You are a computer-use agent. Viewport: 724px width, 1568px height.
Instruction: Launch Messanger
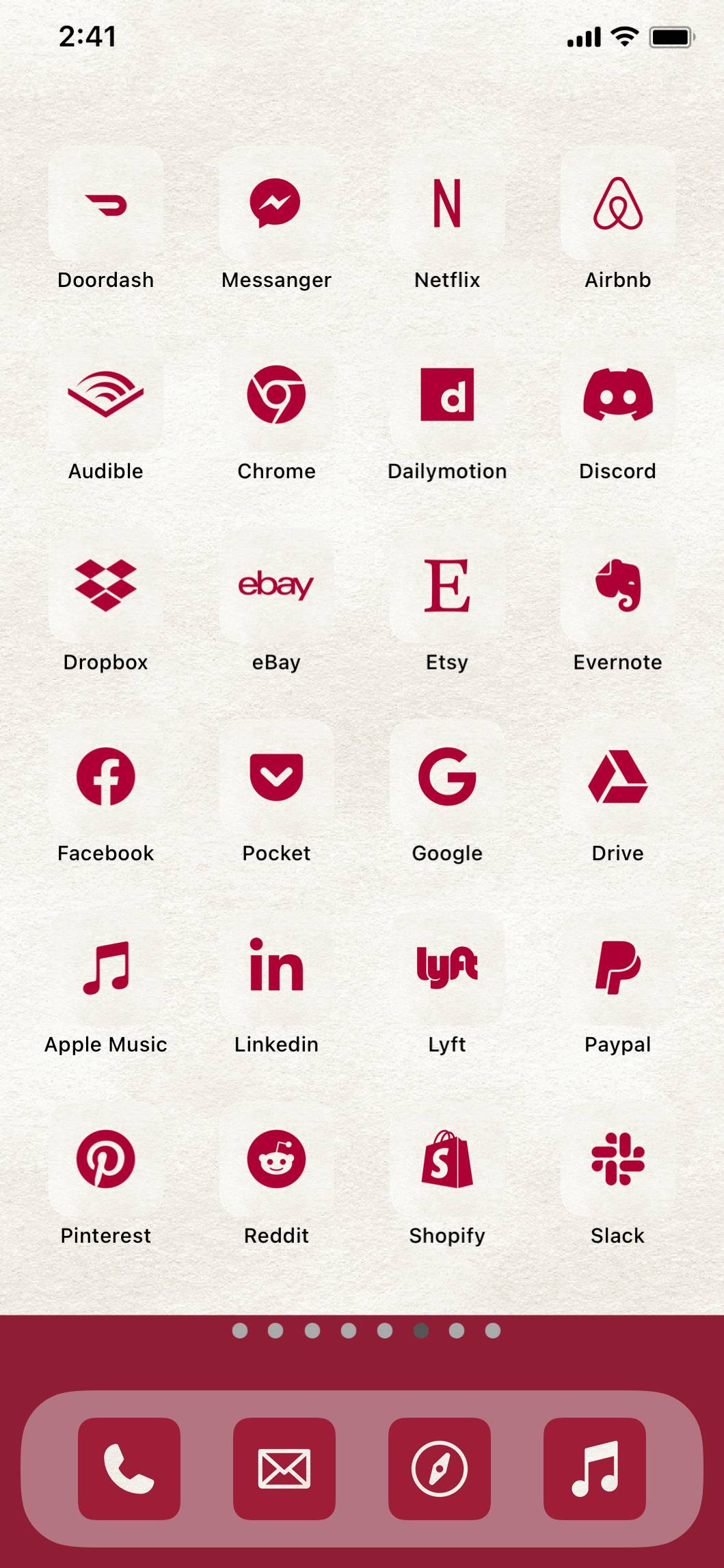pos(276,203)
